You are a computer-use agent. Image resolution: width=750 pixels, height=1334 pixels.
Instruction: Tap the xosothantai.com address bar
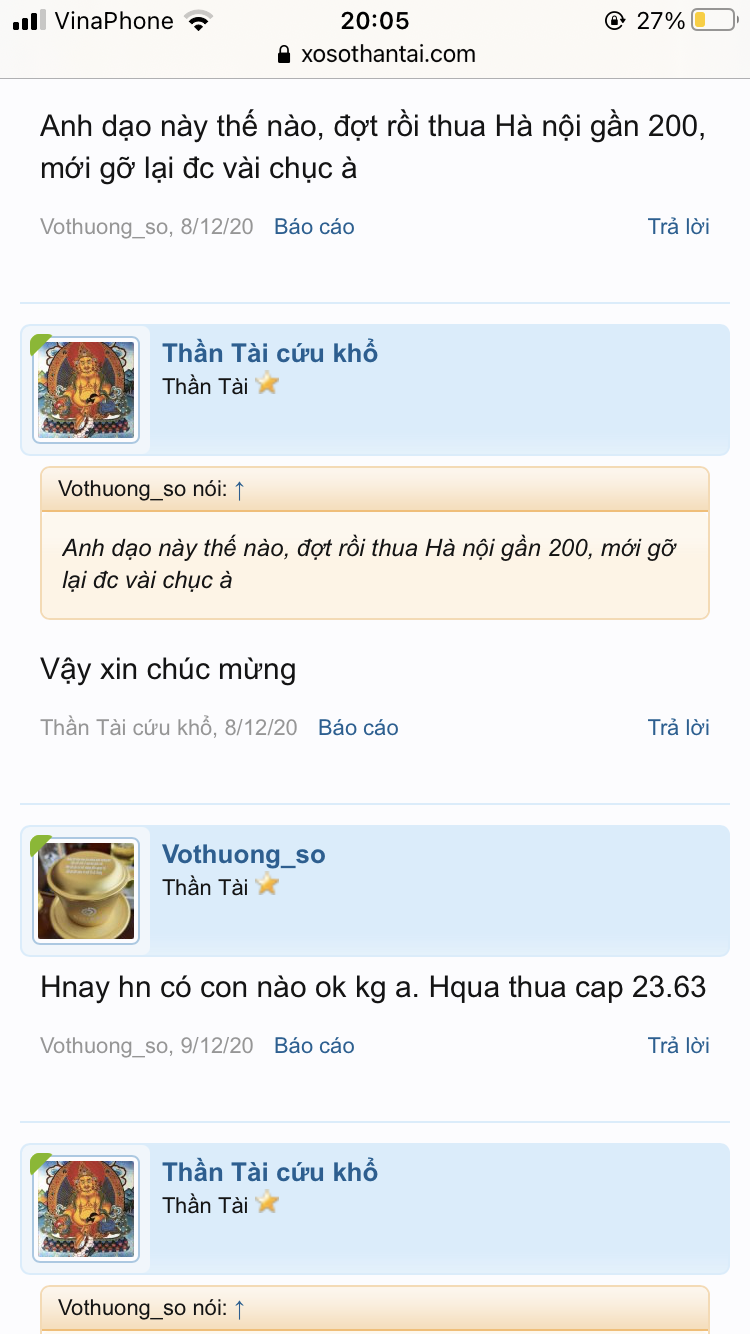(x=375, y=54)
